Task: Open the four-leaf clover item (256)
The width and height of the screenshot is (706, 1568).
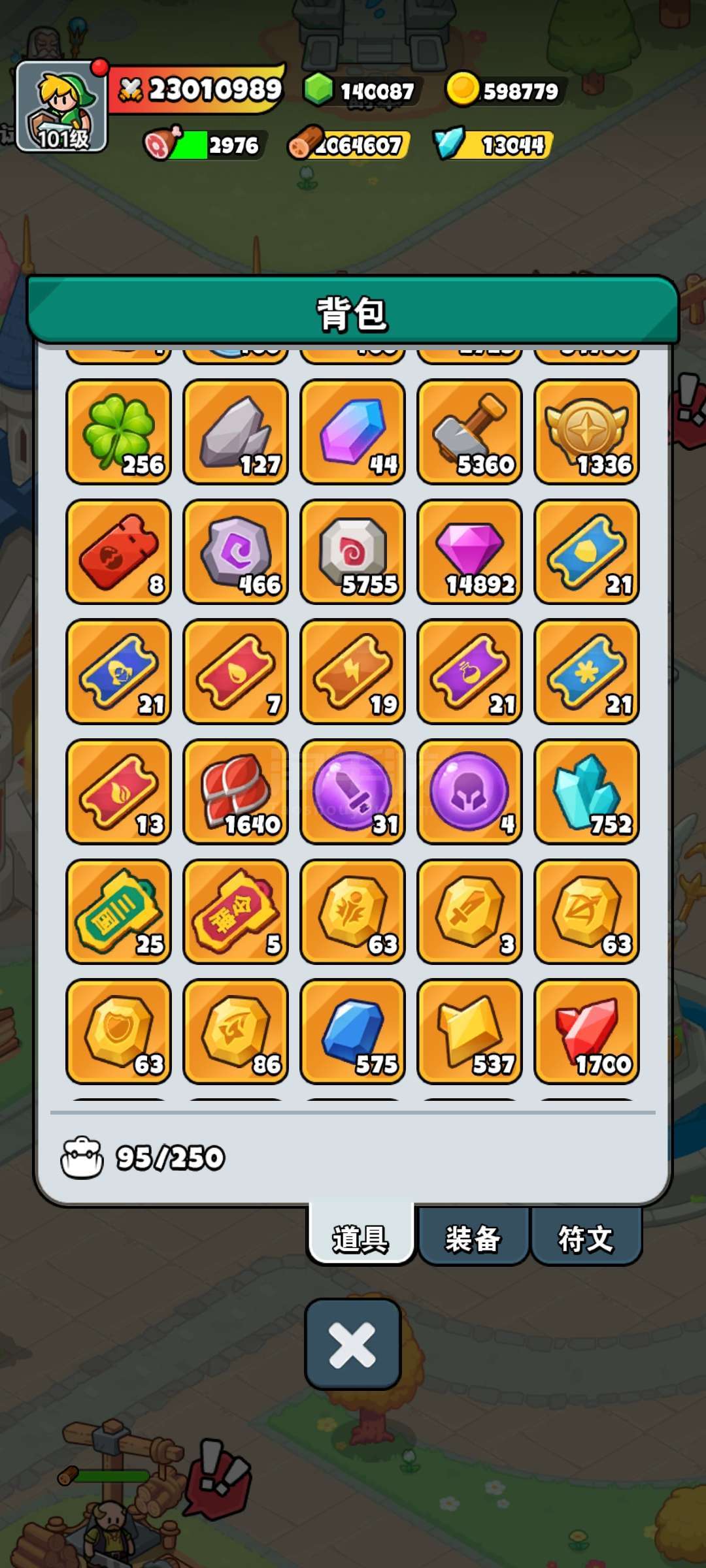Action: pyautogui.click(x=118, y=432)
